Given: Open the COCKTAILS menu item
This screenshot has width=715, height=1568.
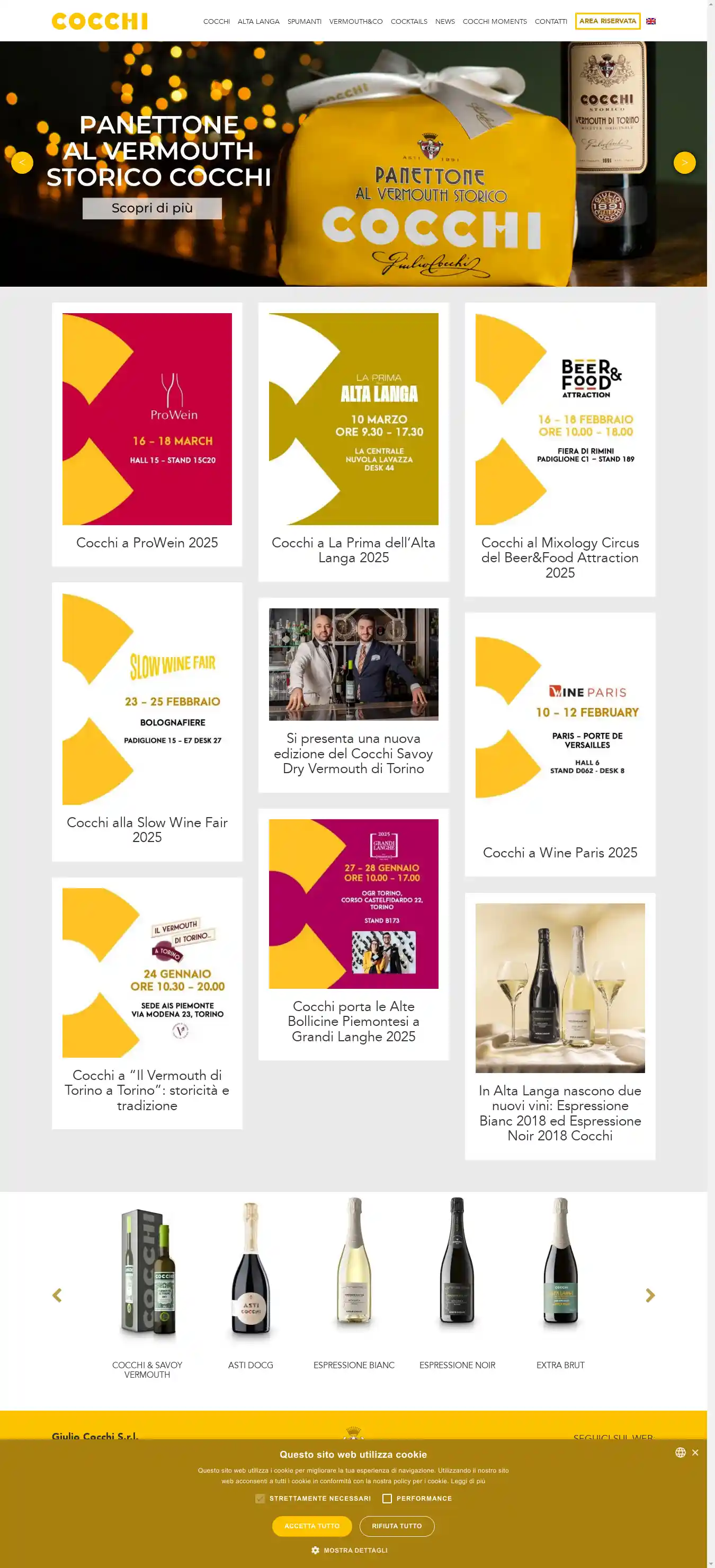Looking at the screenshot, I should [408, 21].
